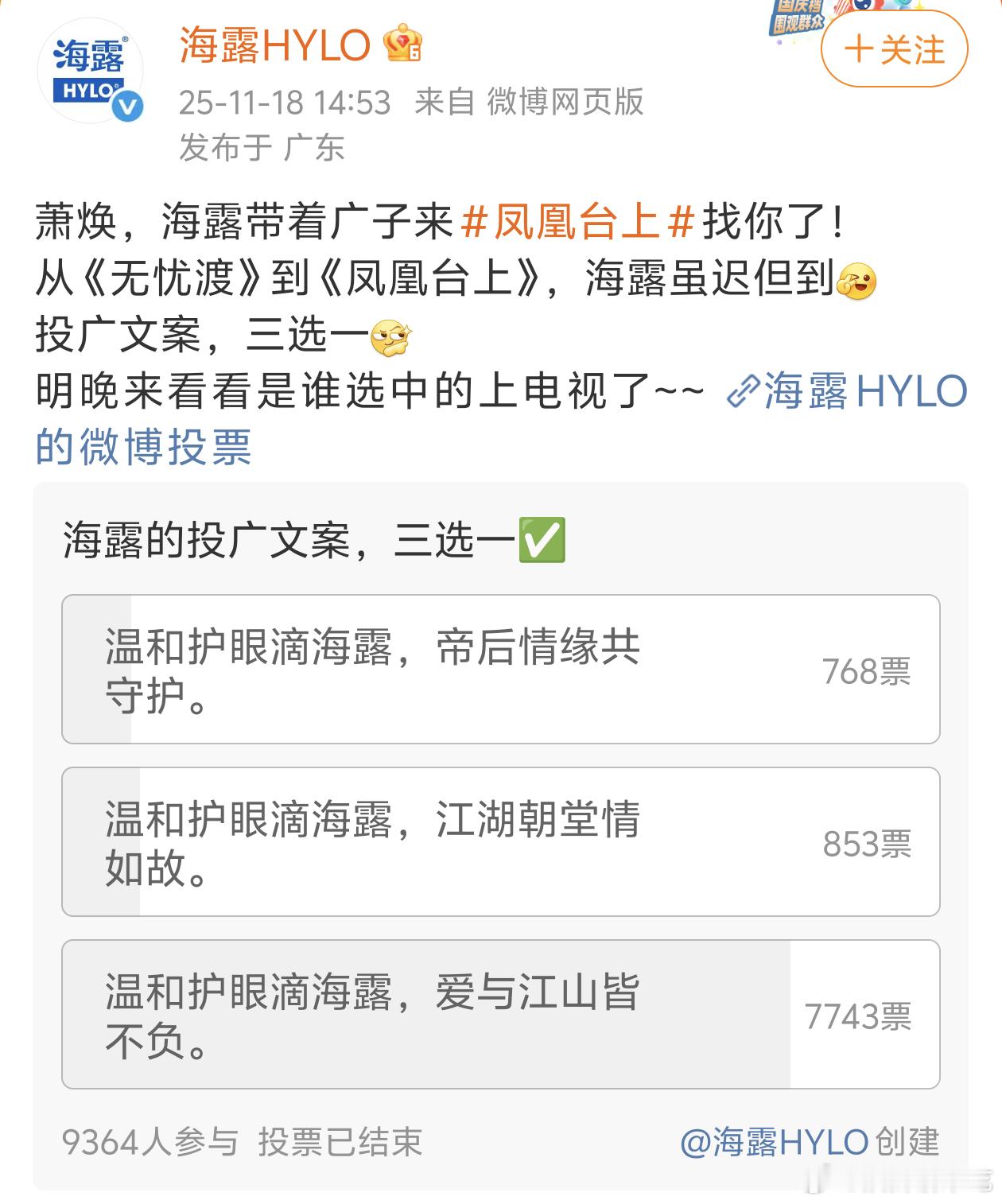Open the 微博网页版 source link
This screenshot has height=1204, width=1002.
567,102
